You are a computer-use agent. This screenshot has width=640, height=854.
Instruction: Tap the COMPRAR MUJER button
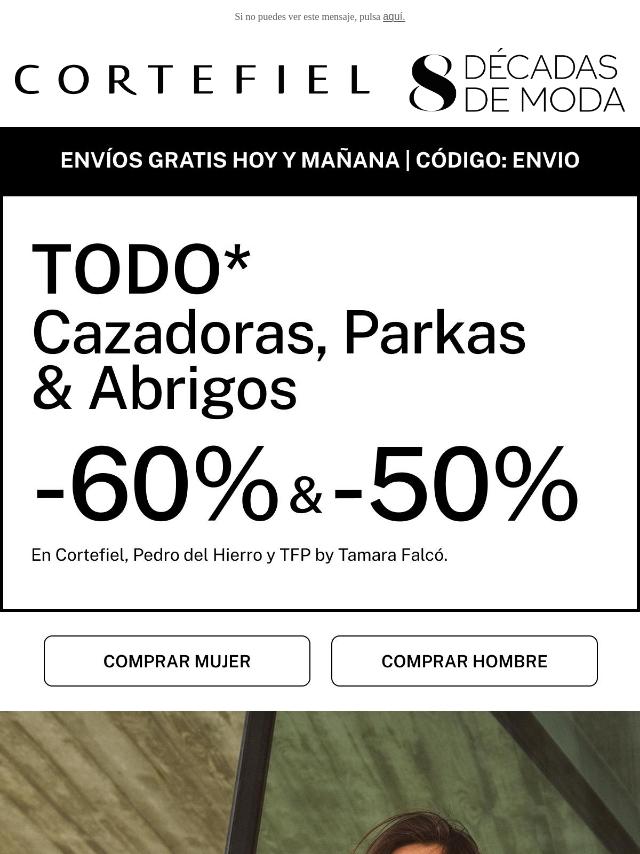tap(177, 661)
